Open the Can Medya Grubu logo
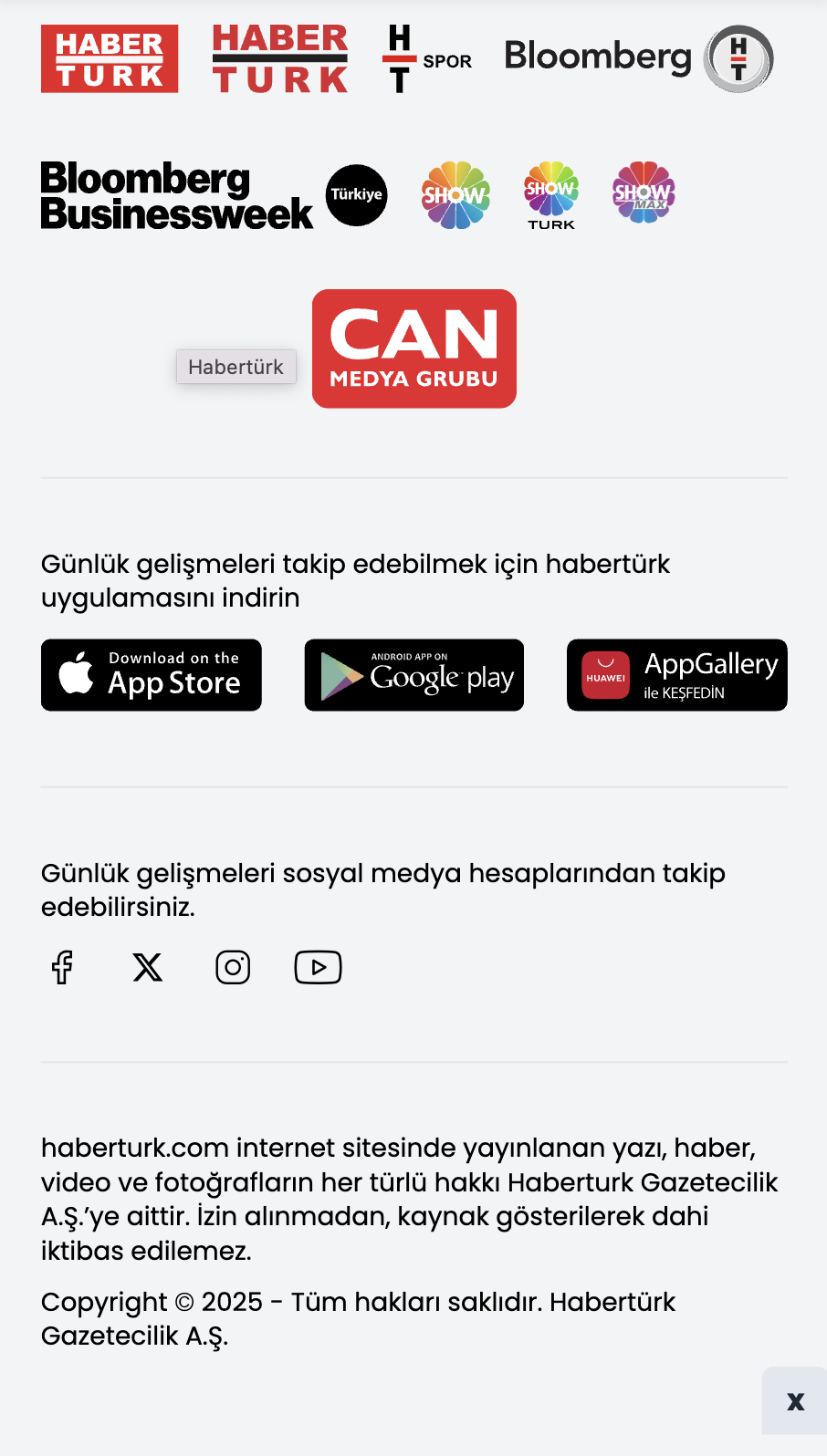 [414, 348]
